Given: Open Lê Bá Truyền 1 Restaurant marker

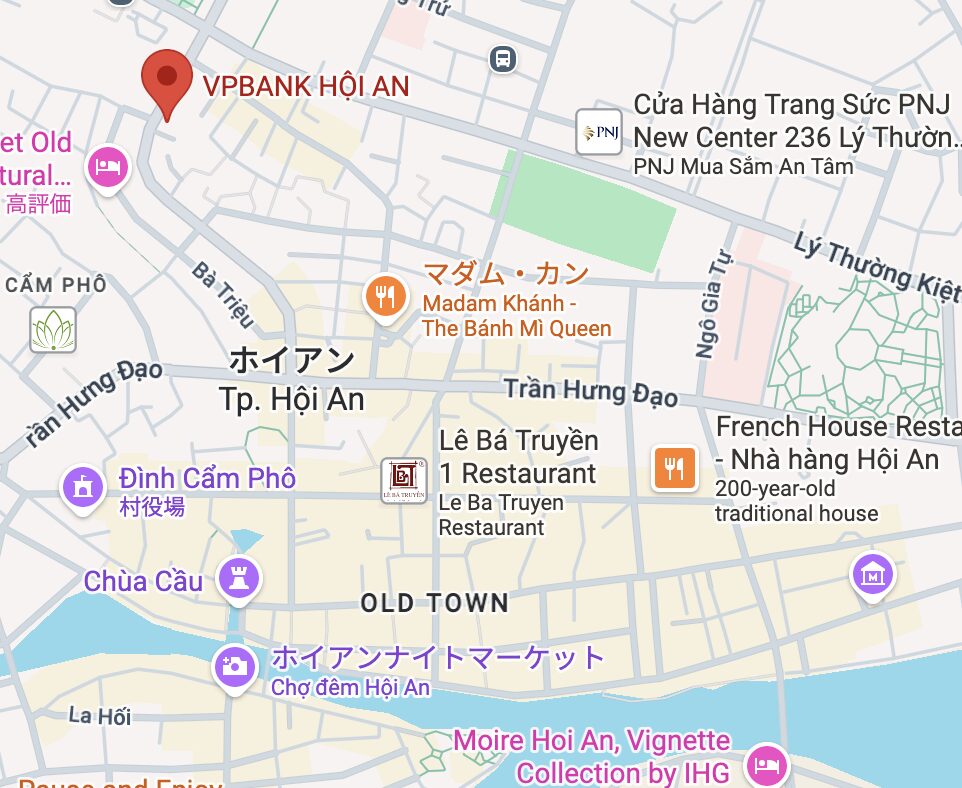Looking at the screenshot, I should (x=404, y=481).
